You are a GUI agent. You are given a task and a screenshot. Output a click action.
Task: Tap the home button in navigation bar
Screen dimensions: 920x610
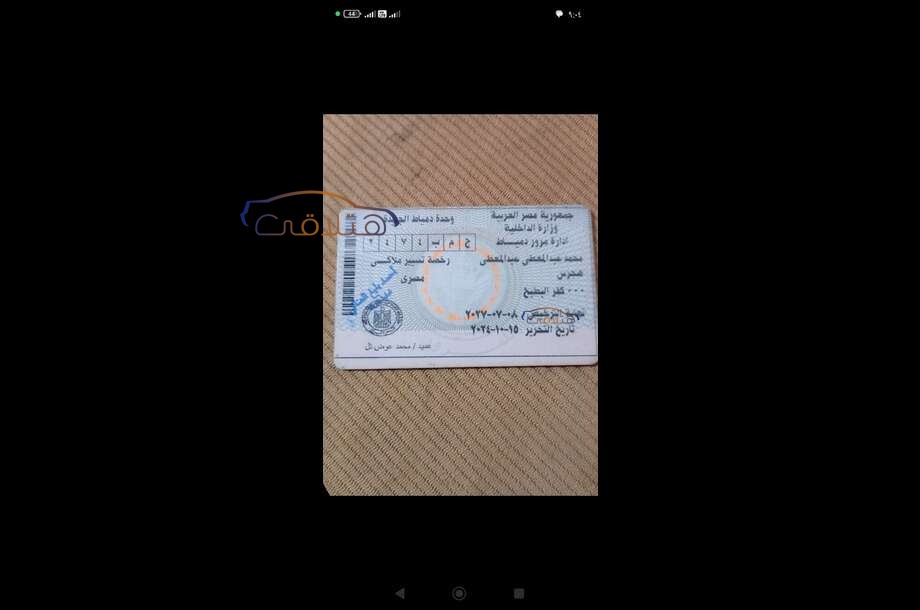(x=459, y=593)
